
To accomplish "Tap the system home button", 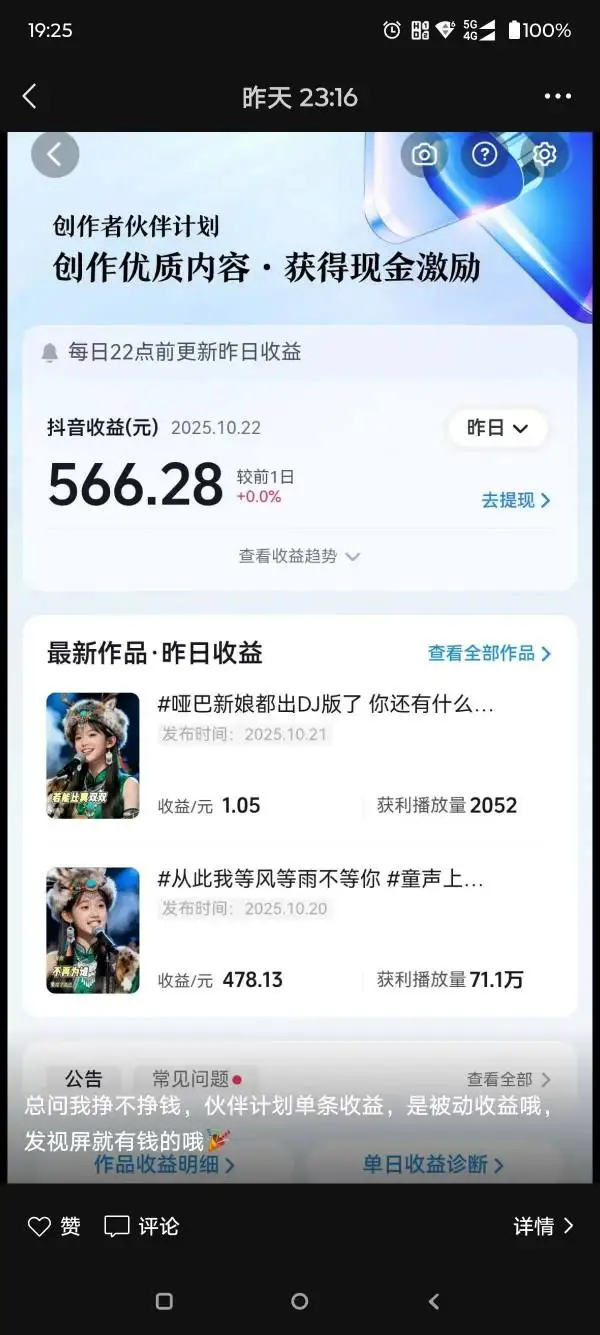I will click(299, 1301).
